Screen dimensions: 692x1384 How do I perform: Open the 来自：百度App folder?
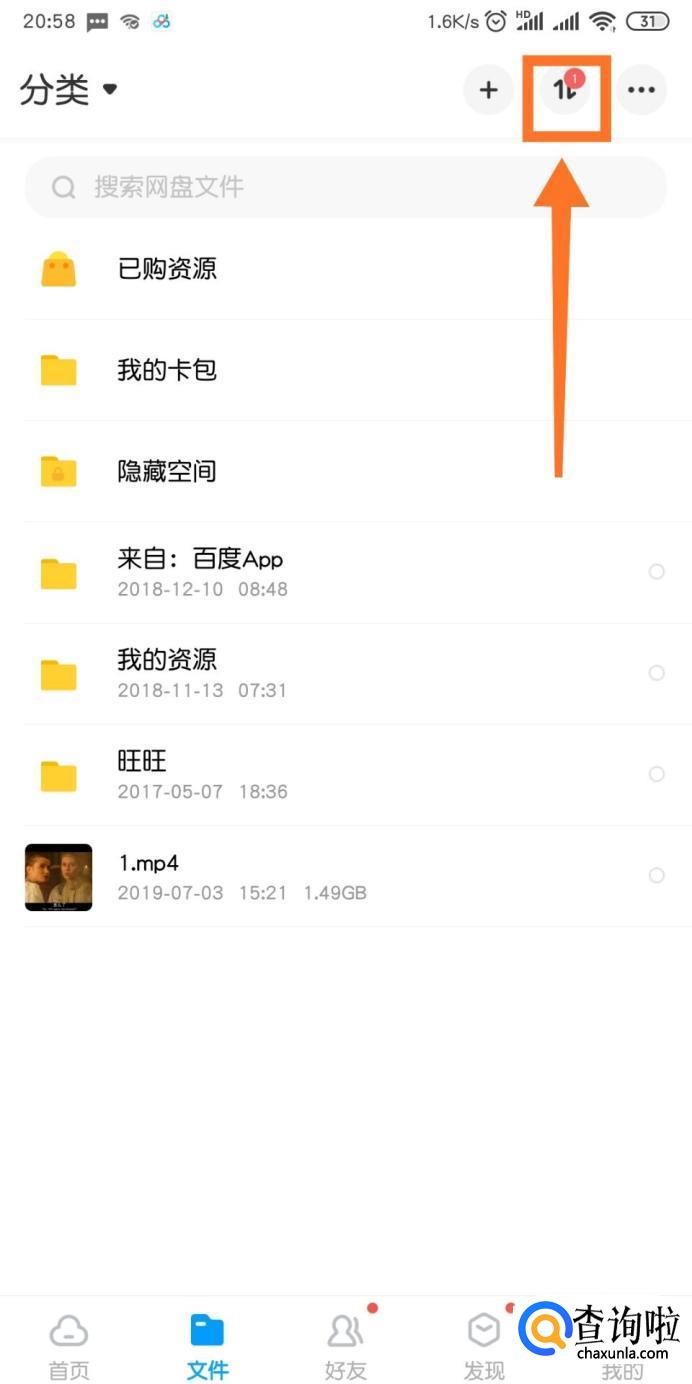(x=200, y=573)
